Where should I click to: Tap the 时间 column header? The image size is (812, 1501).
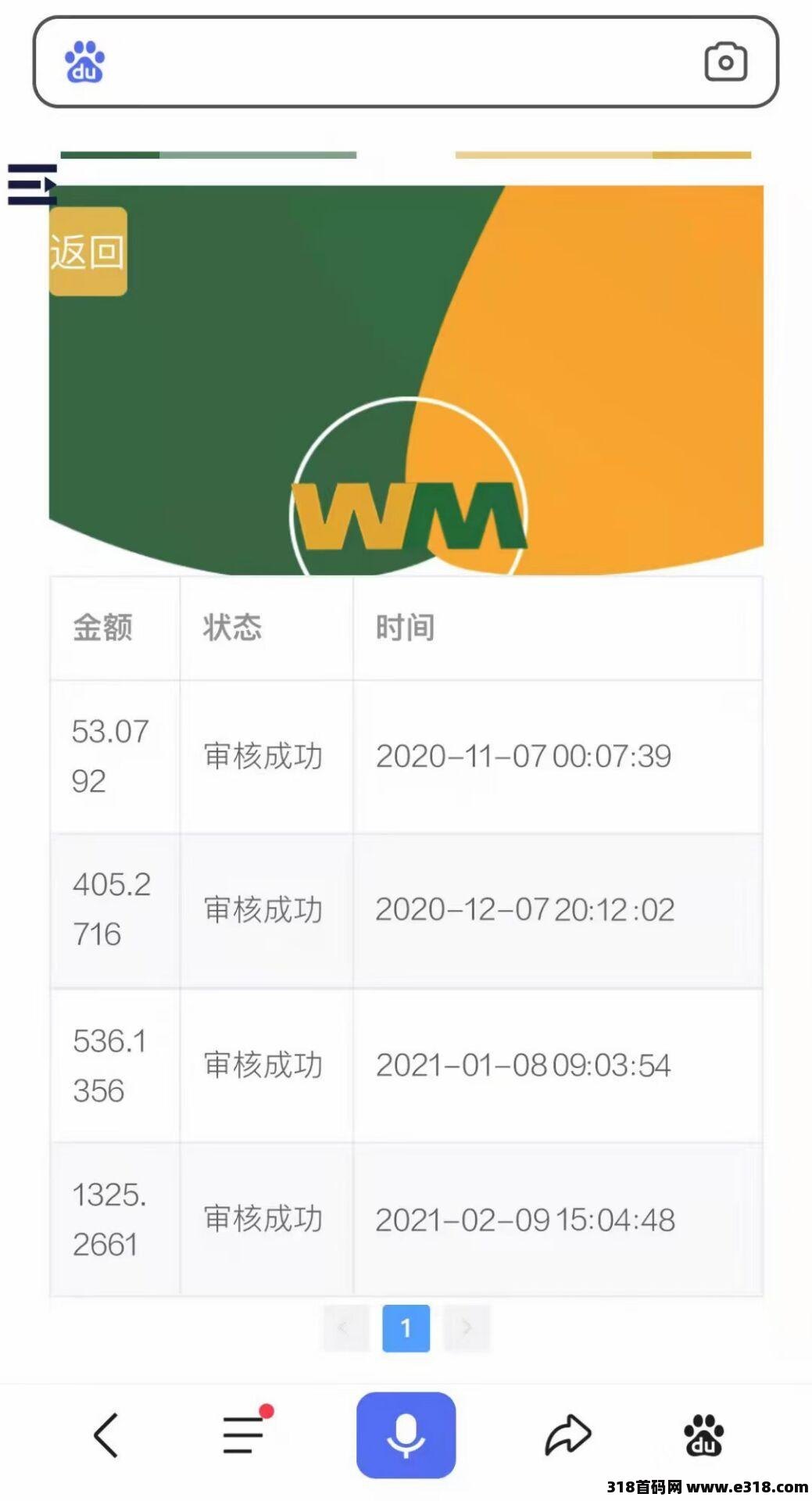(406, 626)
